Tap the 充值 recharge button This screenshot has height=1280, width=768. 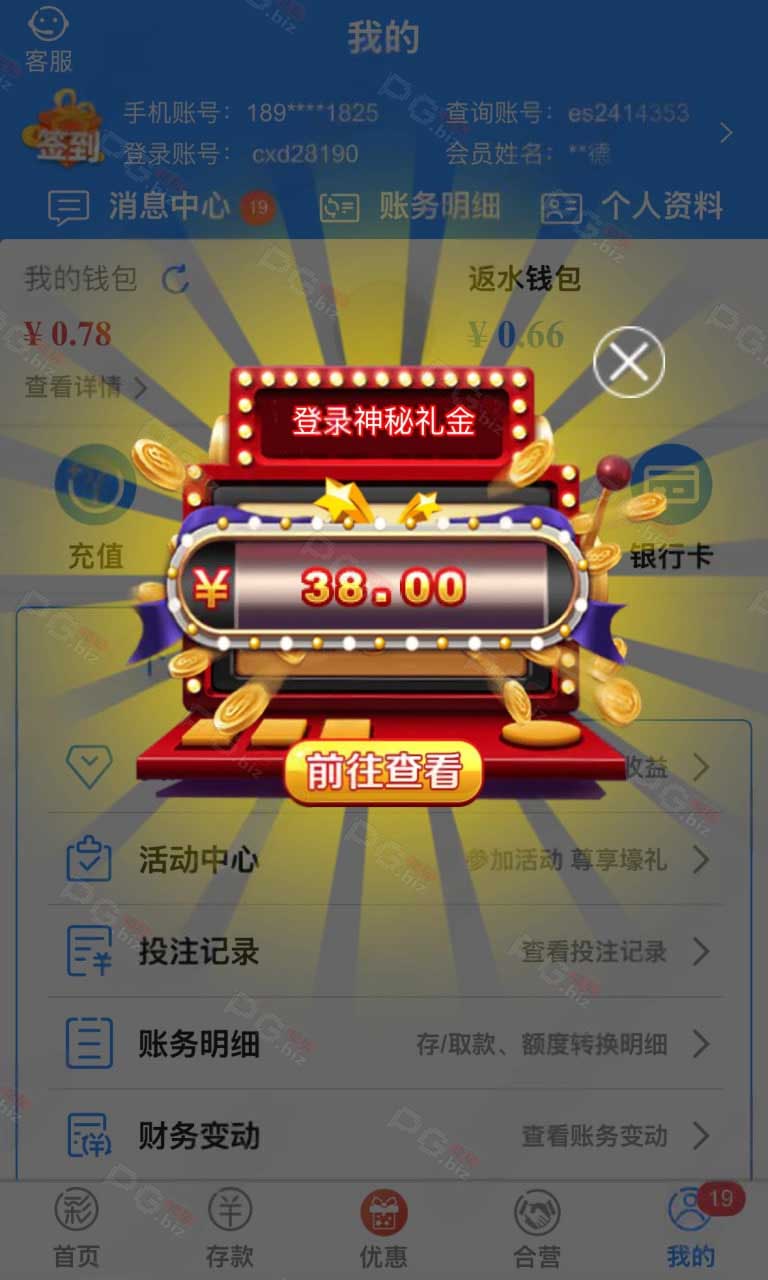(x=96, y=508)
